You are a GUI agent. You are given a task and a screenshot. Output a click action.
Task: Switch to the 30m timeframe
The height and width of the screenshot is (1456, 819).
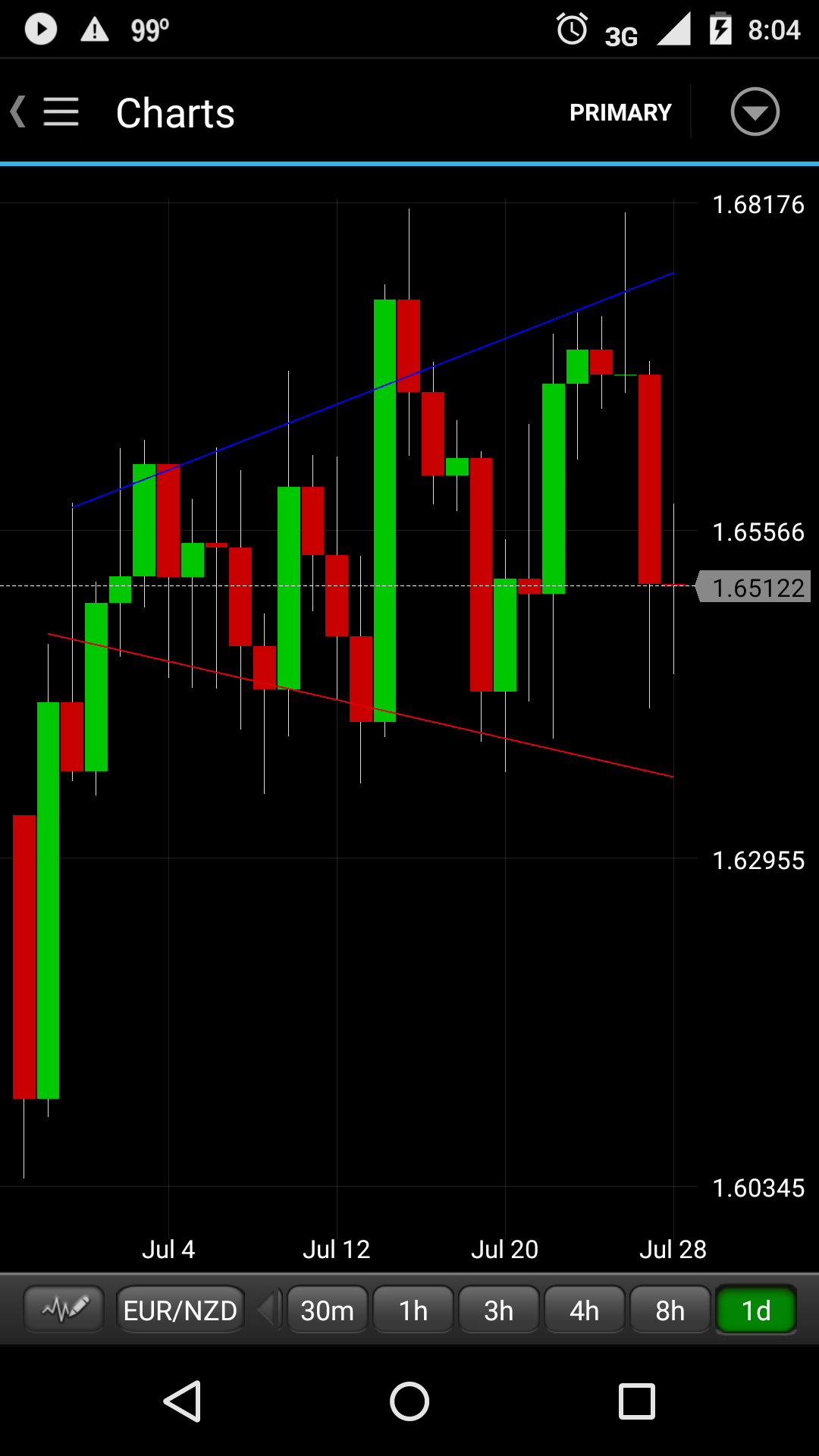coord(328,1310)
